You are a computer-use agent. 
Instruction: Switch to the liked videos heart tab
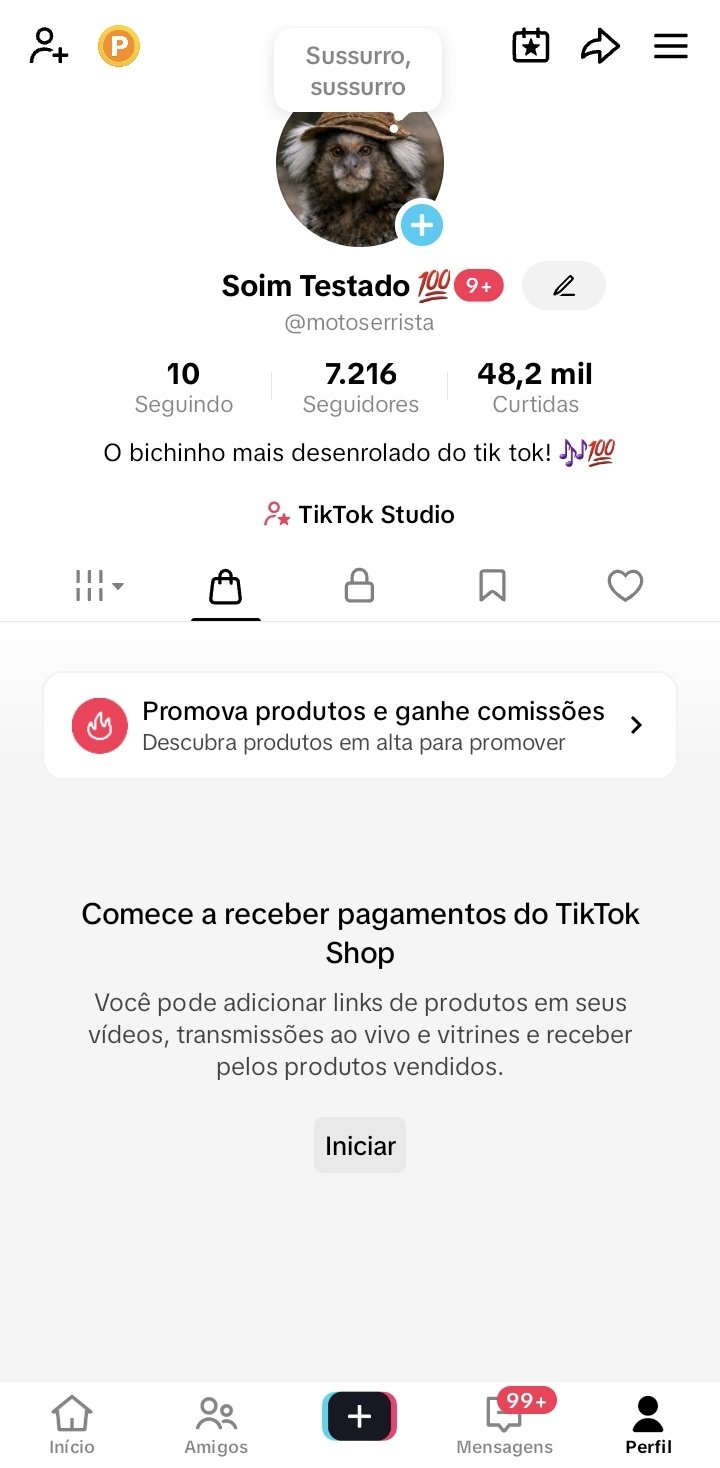(x=625, y=586)
